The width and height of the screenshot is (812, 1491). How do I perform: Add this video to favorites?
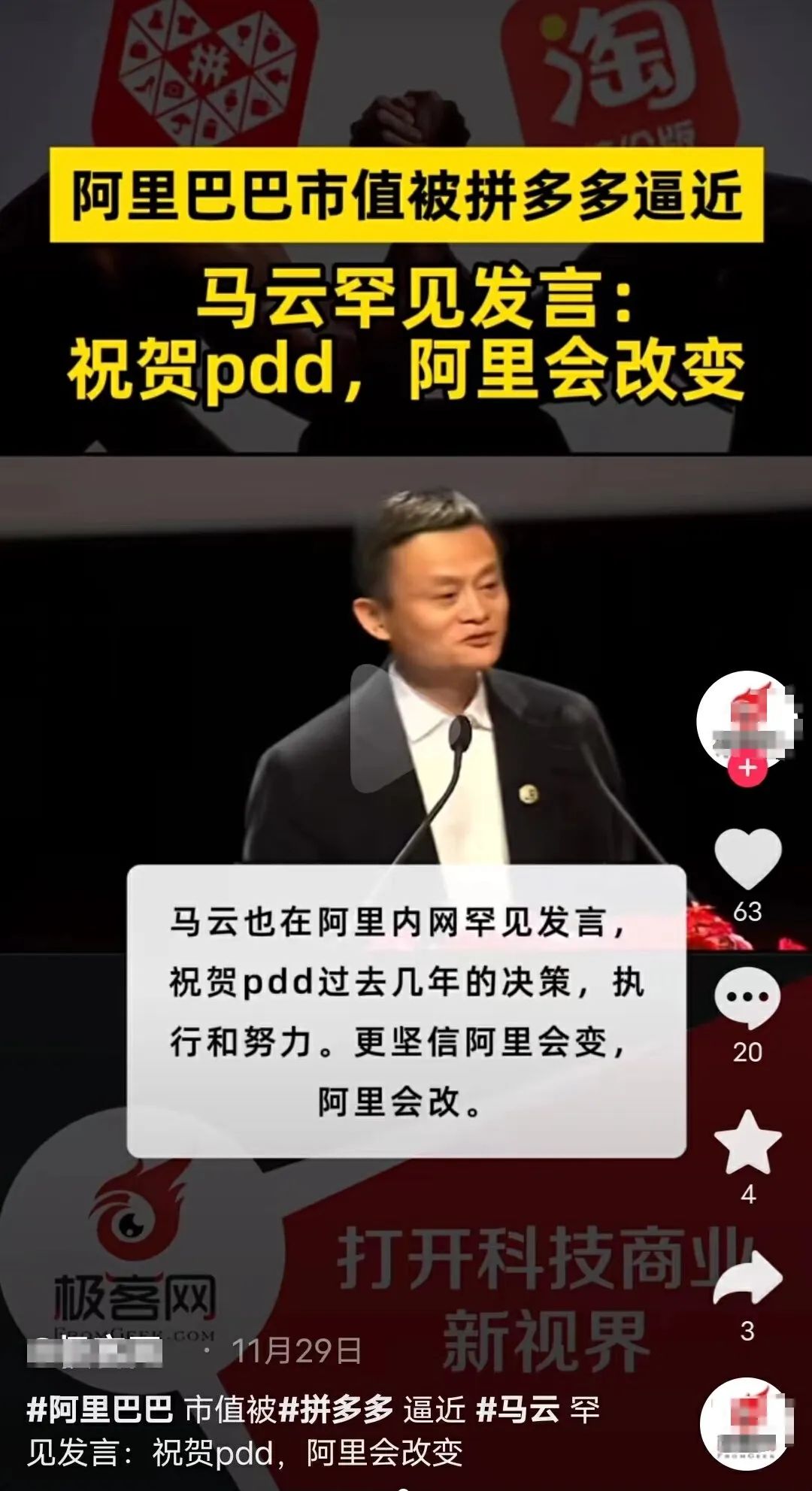point(747,1143)
